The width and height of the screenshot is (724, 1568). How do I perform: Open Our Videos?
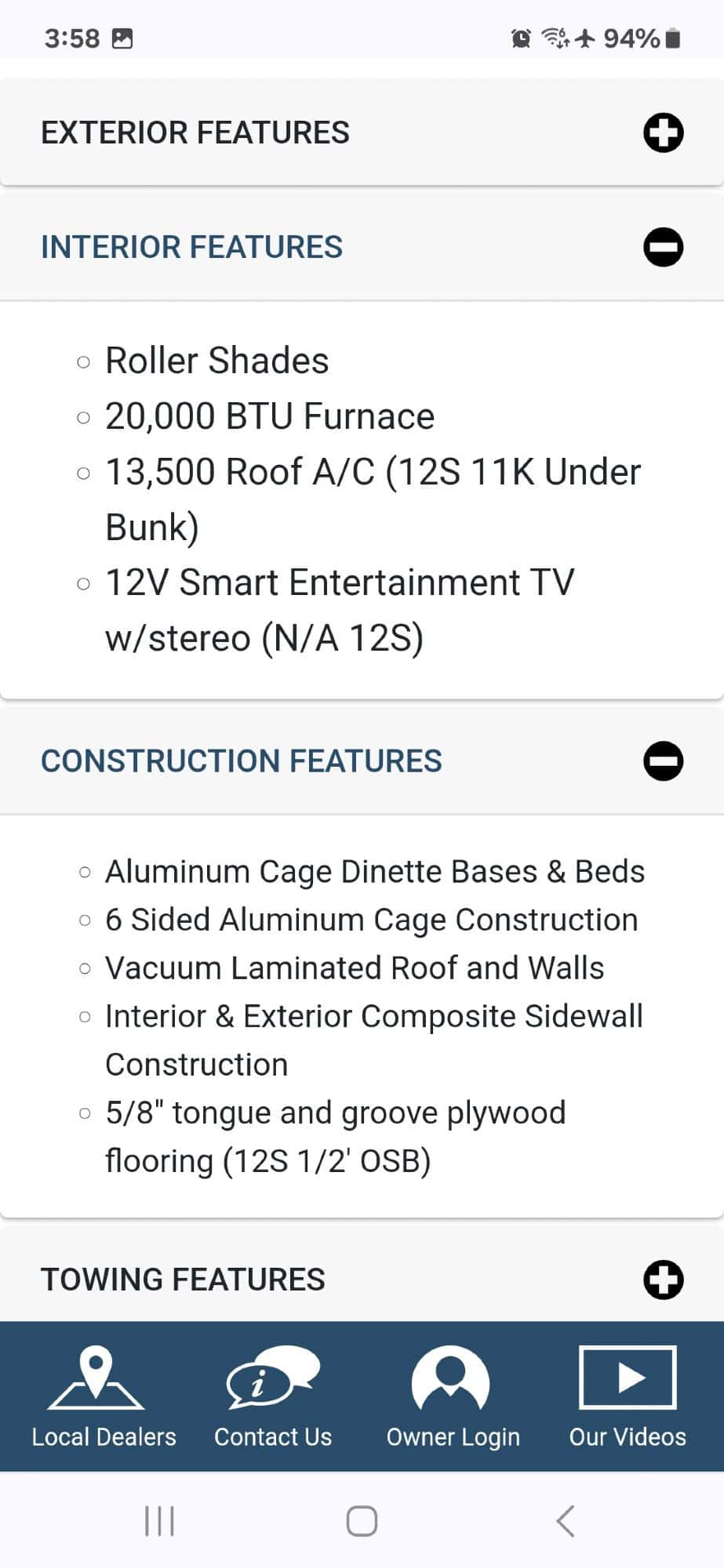628,1396
